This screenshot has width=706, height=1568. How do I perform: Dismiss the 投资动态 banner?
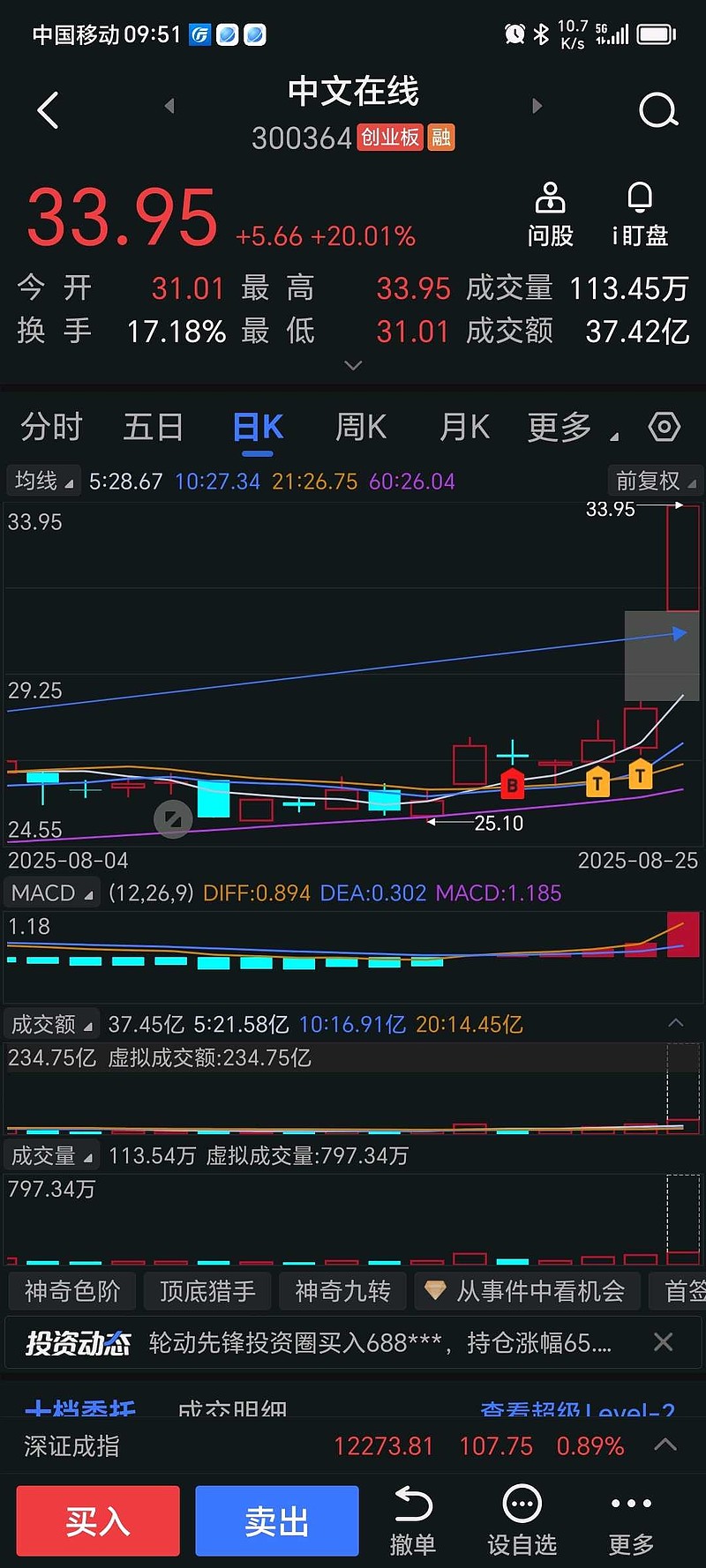(663, 1342)
